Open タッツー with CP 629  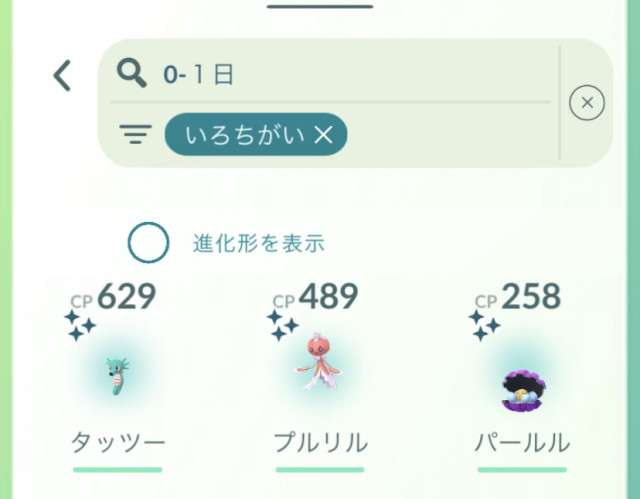117,375
